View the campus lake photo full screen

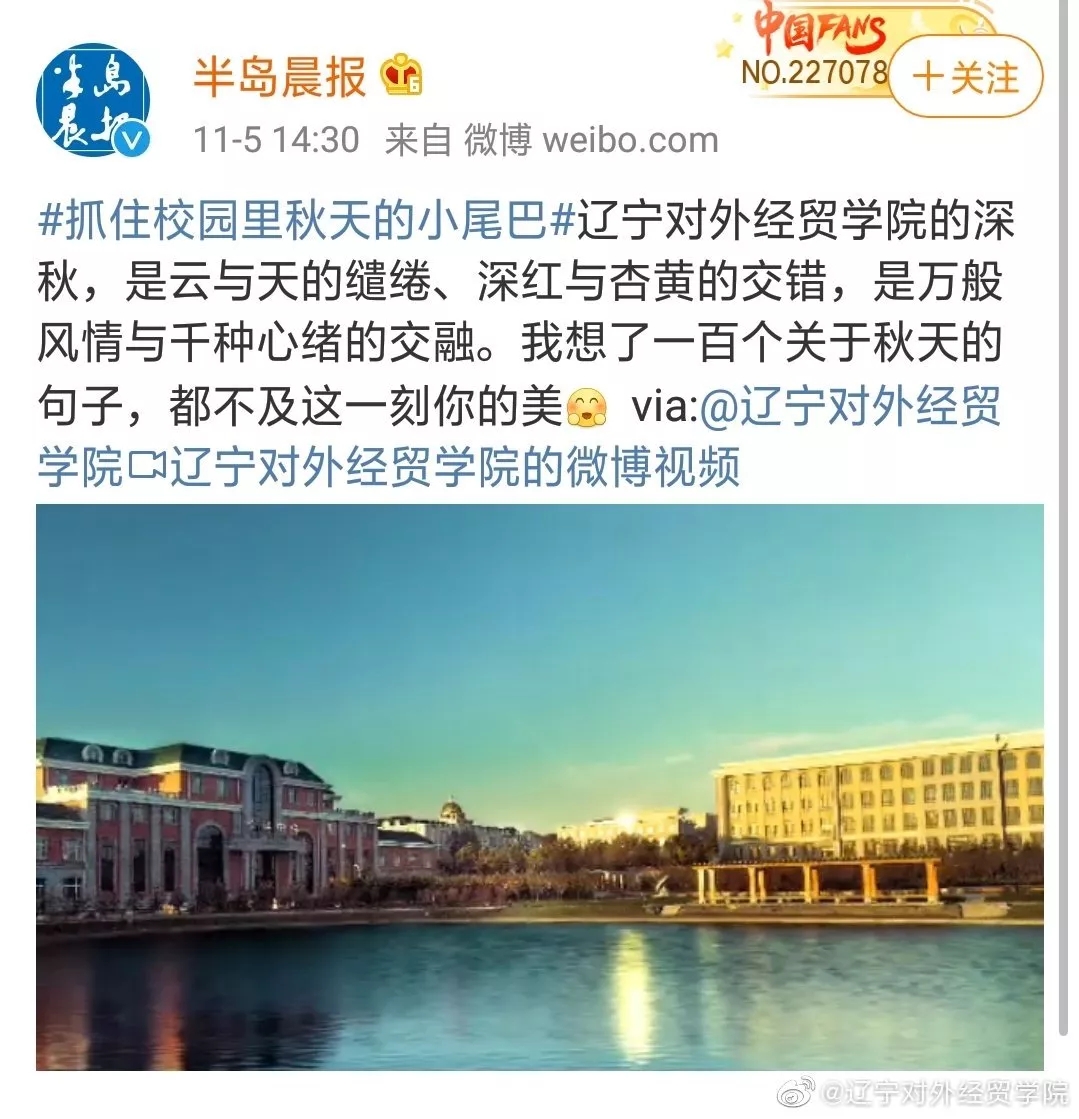click(x=540, y=786)
